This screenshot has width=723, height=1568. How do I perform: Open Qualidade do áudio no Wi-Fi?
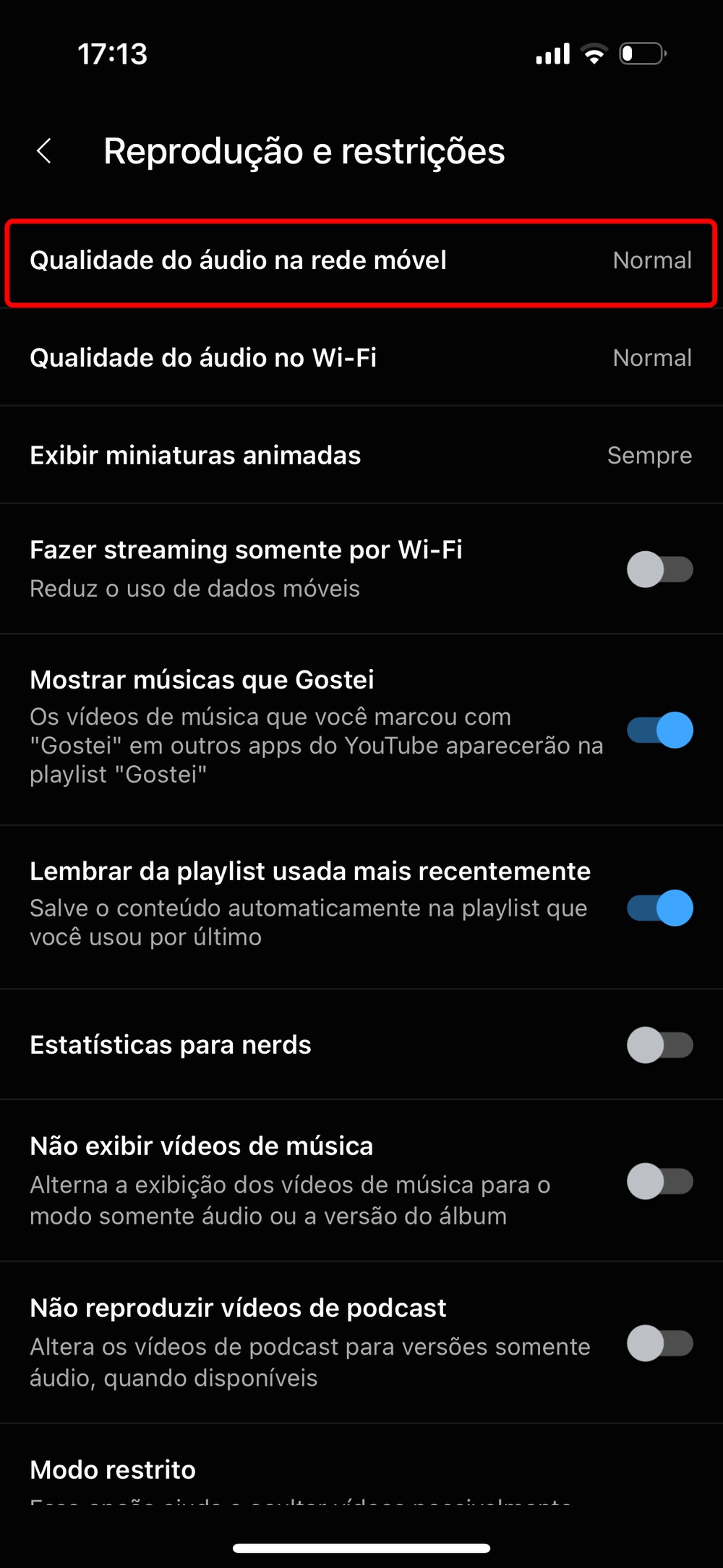[360, 358]
